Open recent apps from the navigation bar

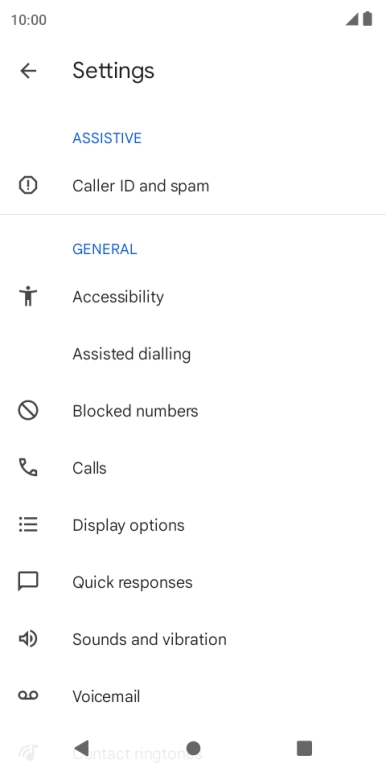304,748
